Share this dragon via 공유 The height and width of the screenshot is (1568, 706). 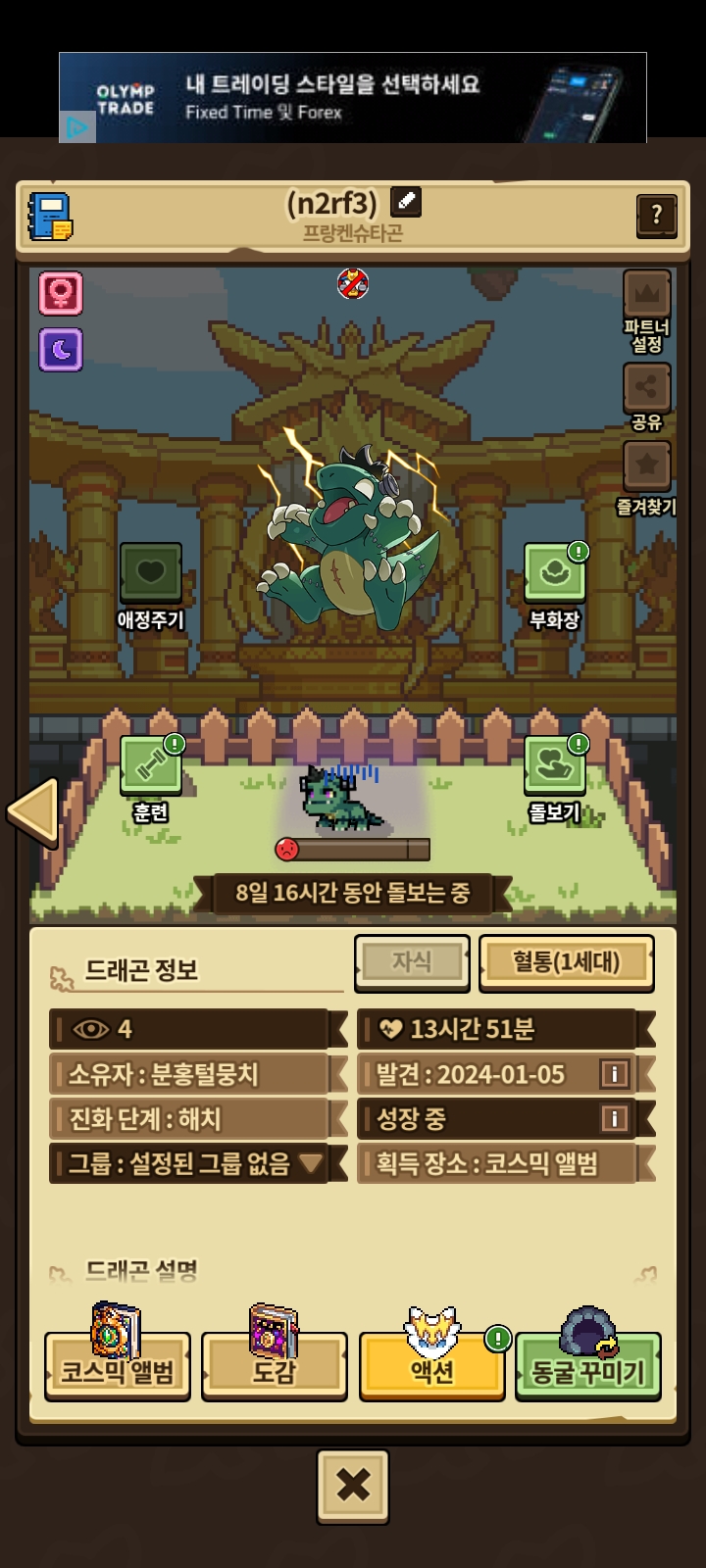(x=646, y=389)
